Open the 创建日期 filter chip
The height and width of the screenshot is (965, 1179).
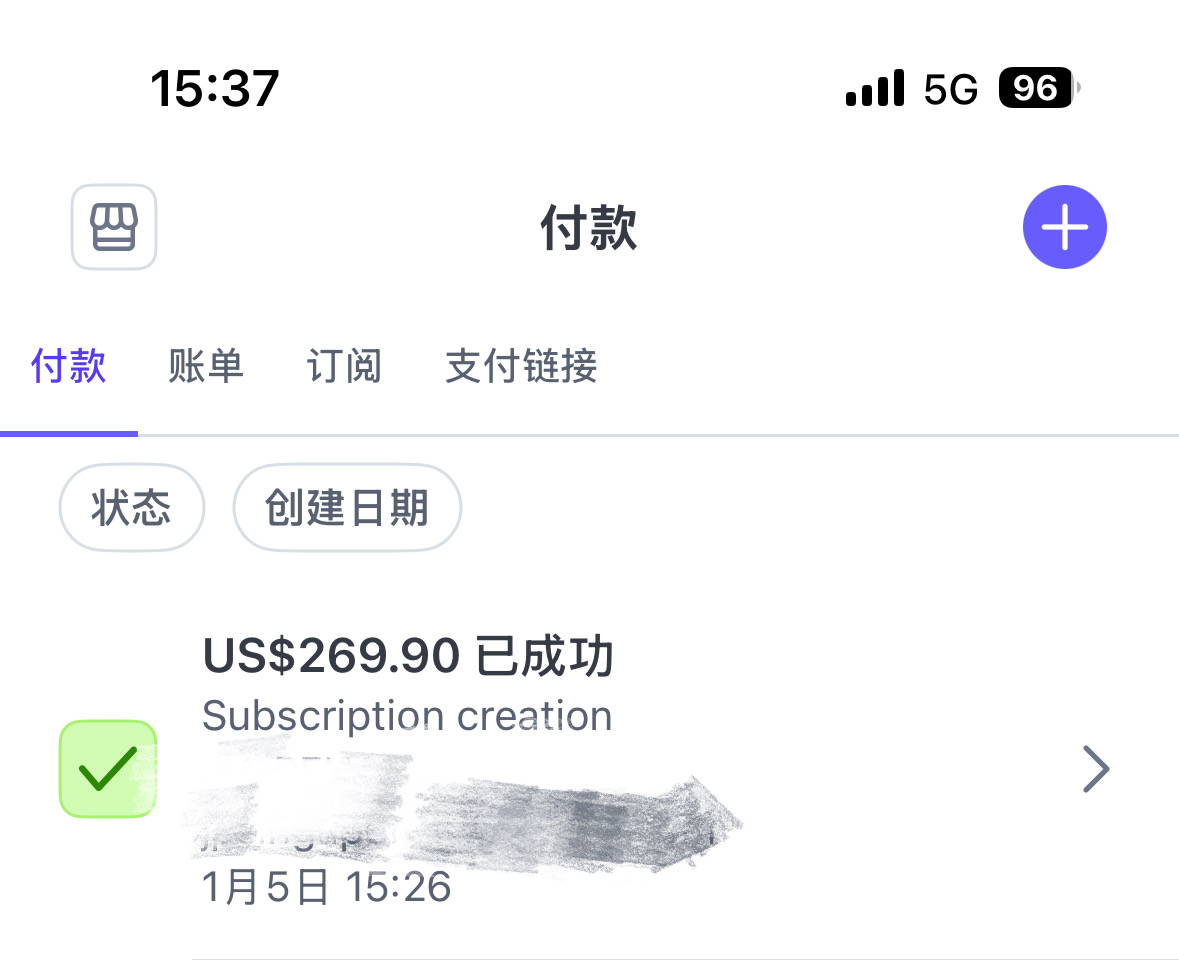tap(347, 507)
